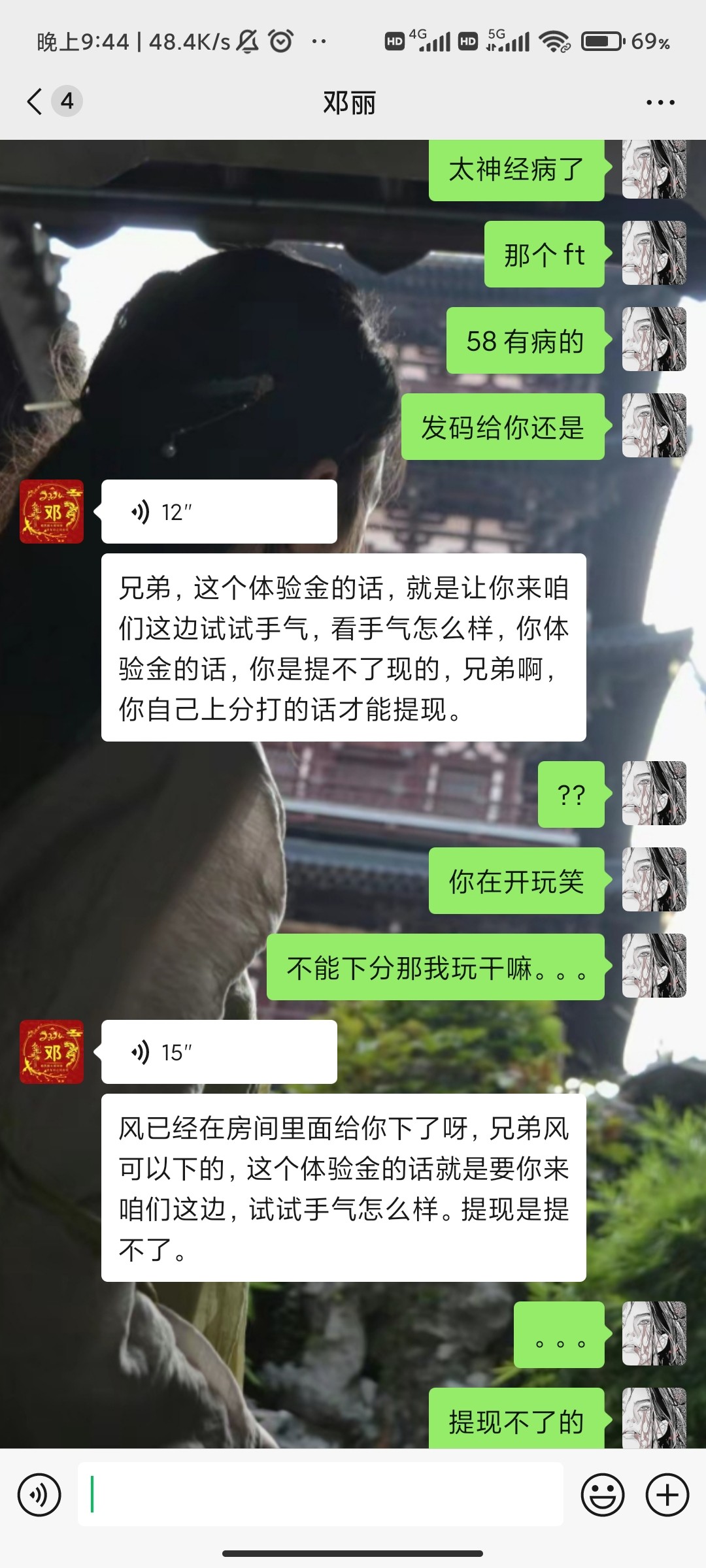Open the emoji picker
The height and width of the screenshot is (1568, 706).
[602, 1495]
